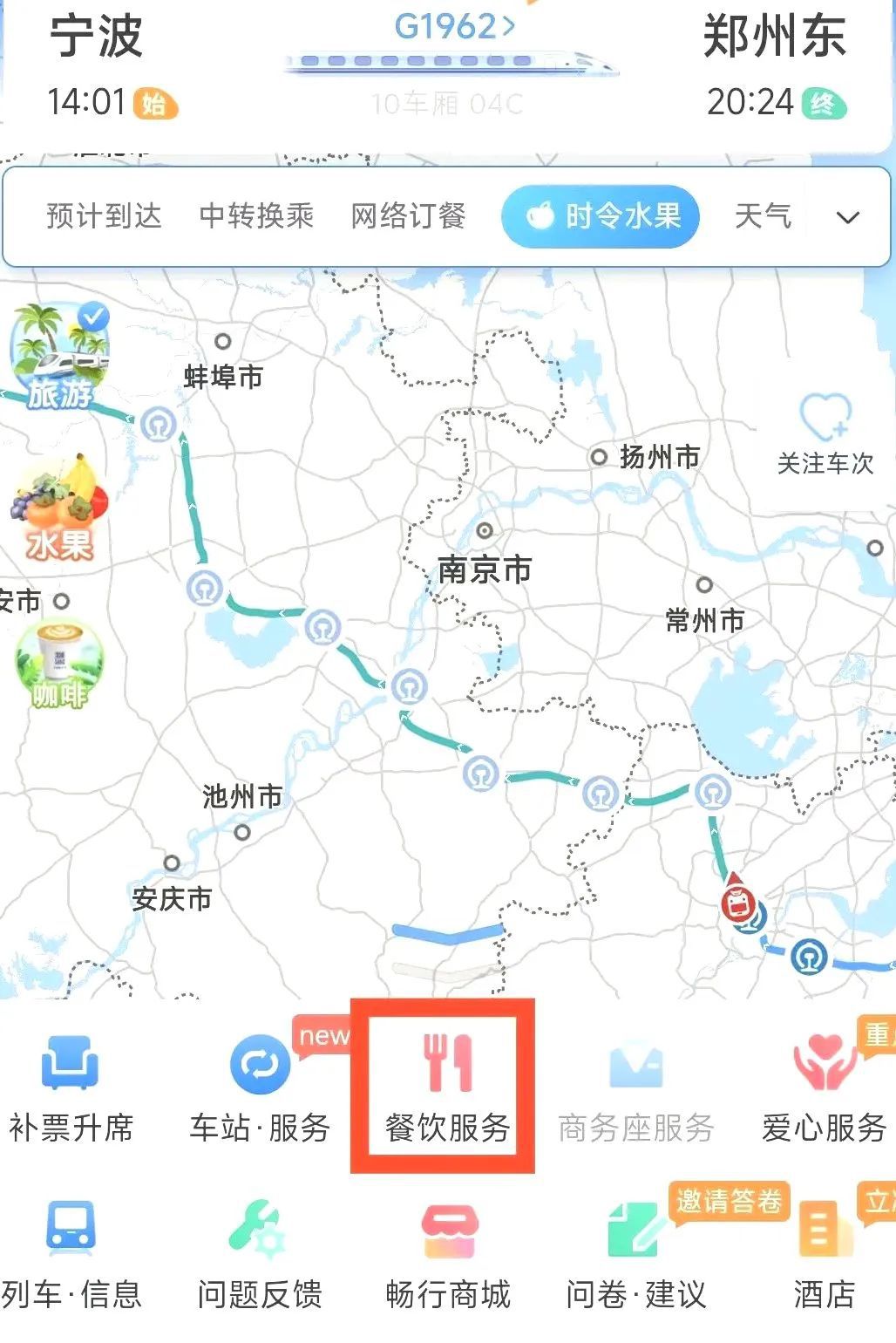
Task: Visit 畅行商城 mall
Action: [447, 1253]
